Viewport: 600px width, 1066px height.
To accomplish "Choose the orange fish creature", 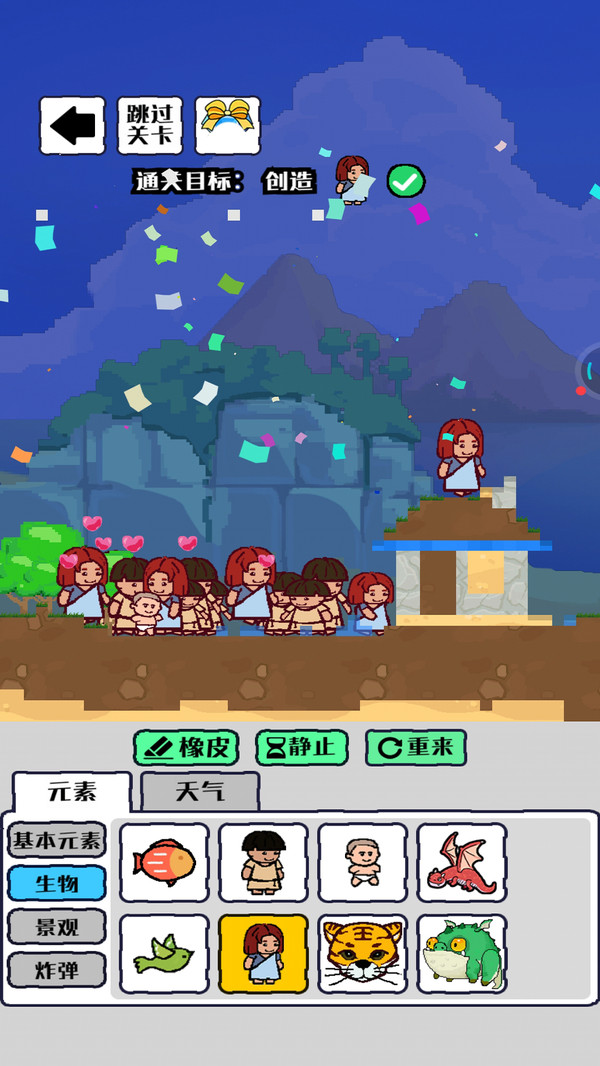I will pos(164,862).
